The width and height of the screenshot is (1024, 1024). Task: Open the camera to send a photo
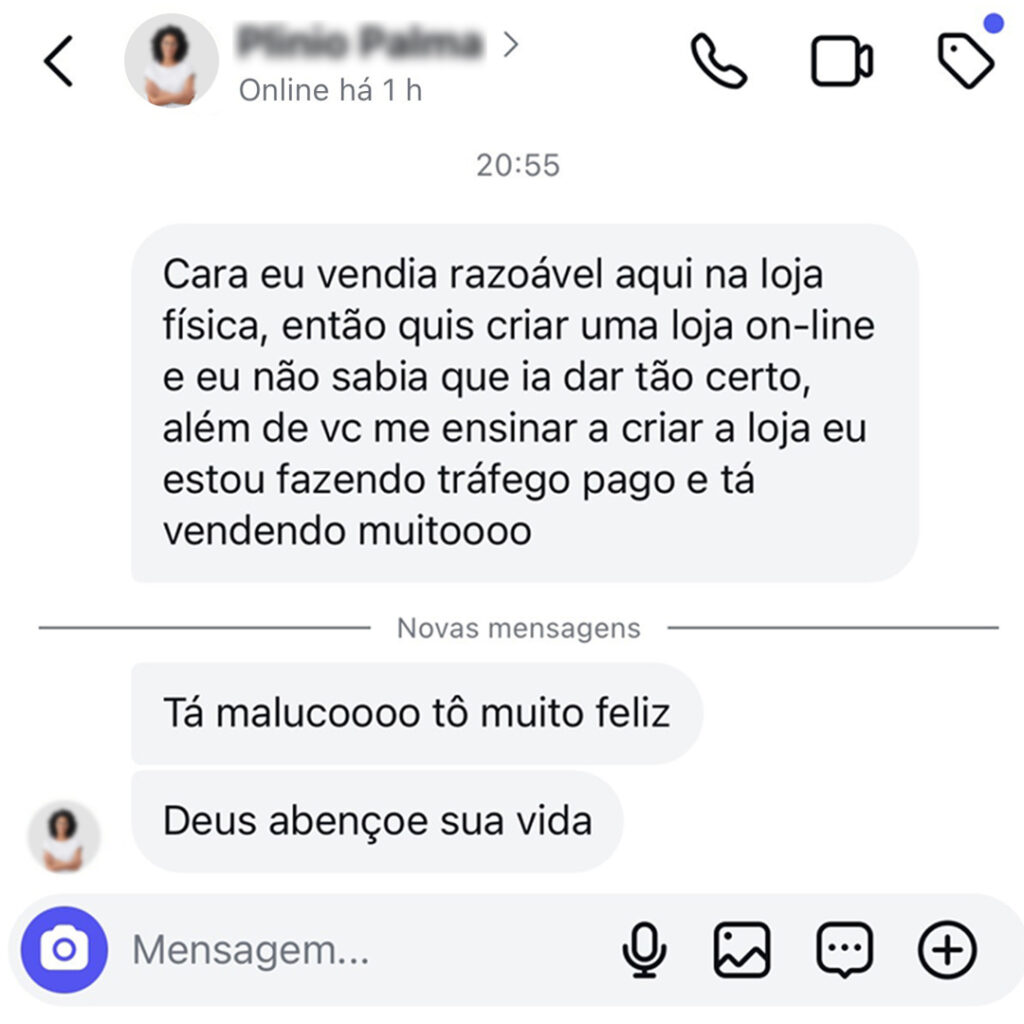[x=64, y=949]
